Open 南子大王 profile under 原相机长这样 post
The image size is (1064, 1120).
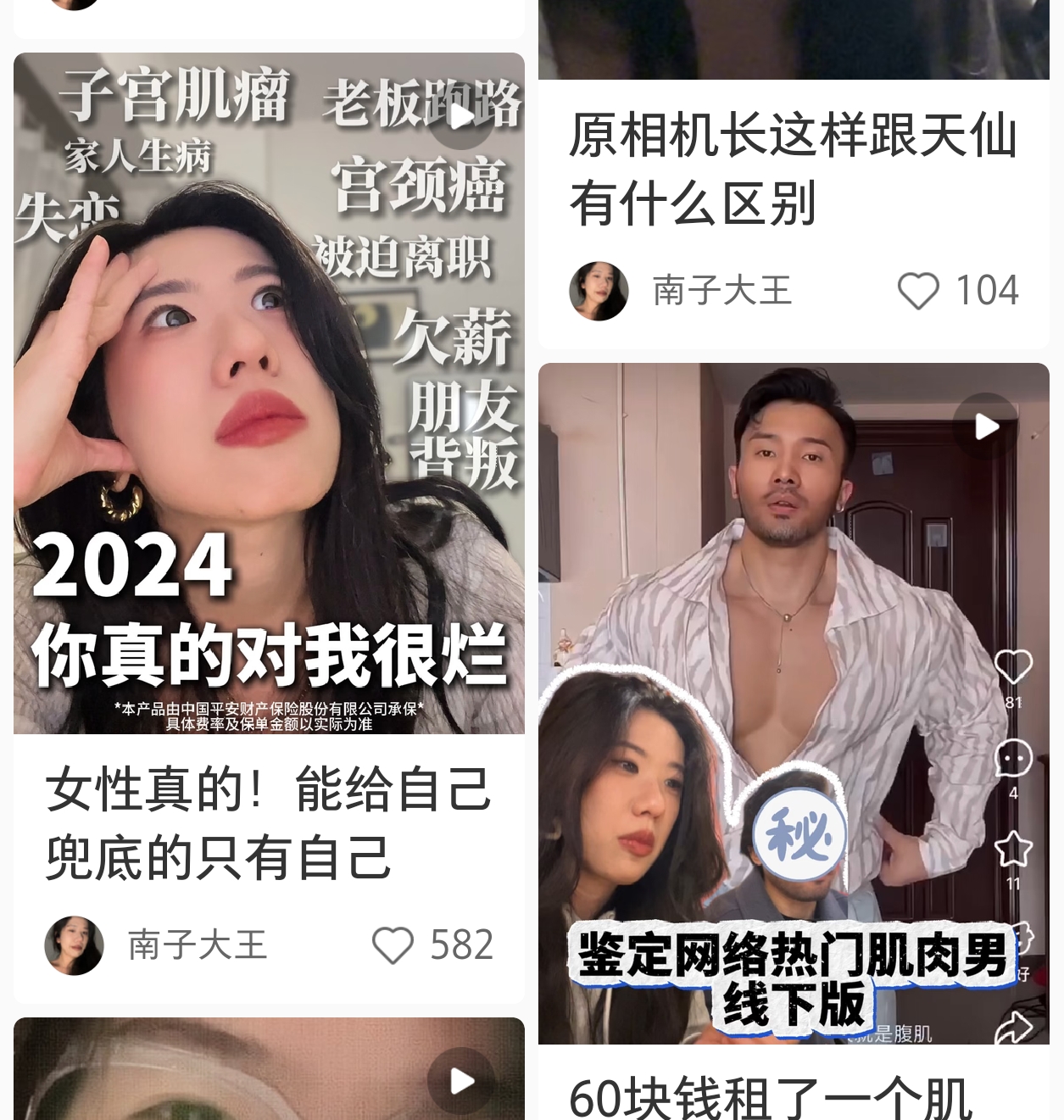[599, 291]
